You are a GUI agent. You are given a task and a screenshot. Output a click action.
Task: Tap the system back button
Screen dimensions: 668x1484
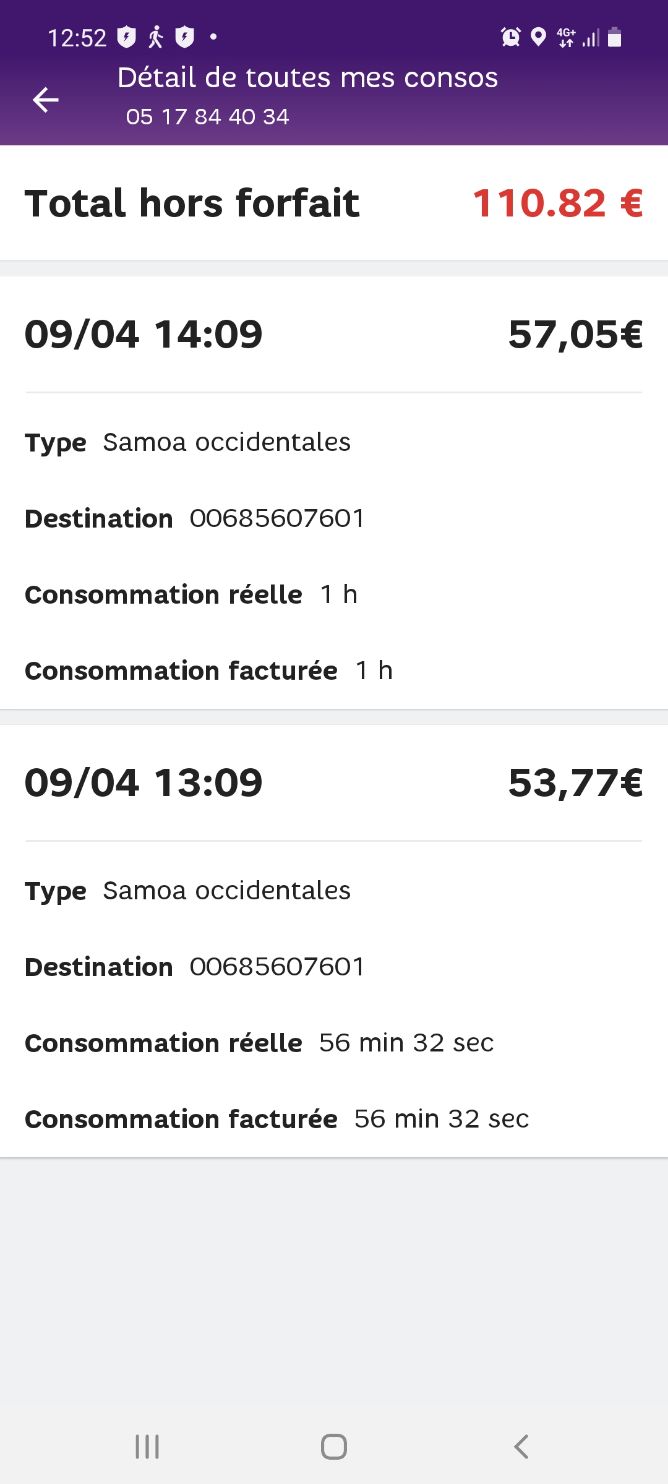pyautogui.click(x=520, y=1446)
